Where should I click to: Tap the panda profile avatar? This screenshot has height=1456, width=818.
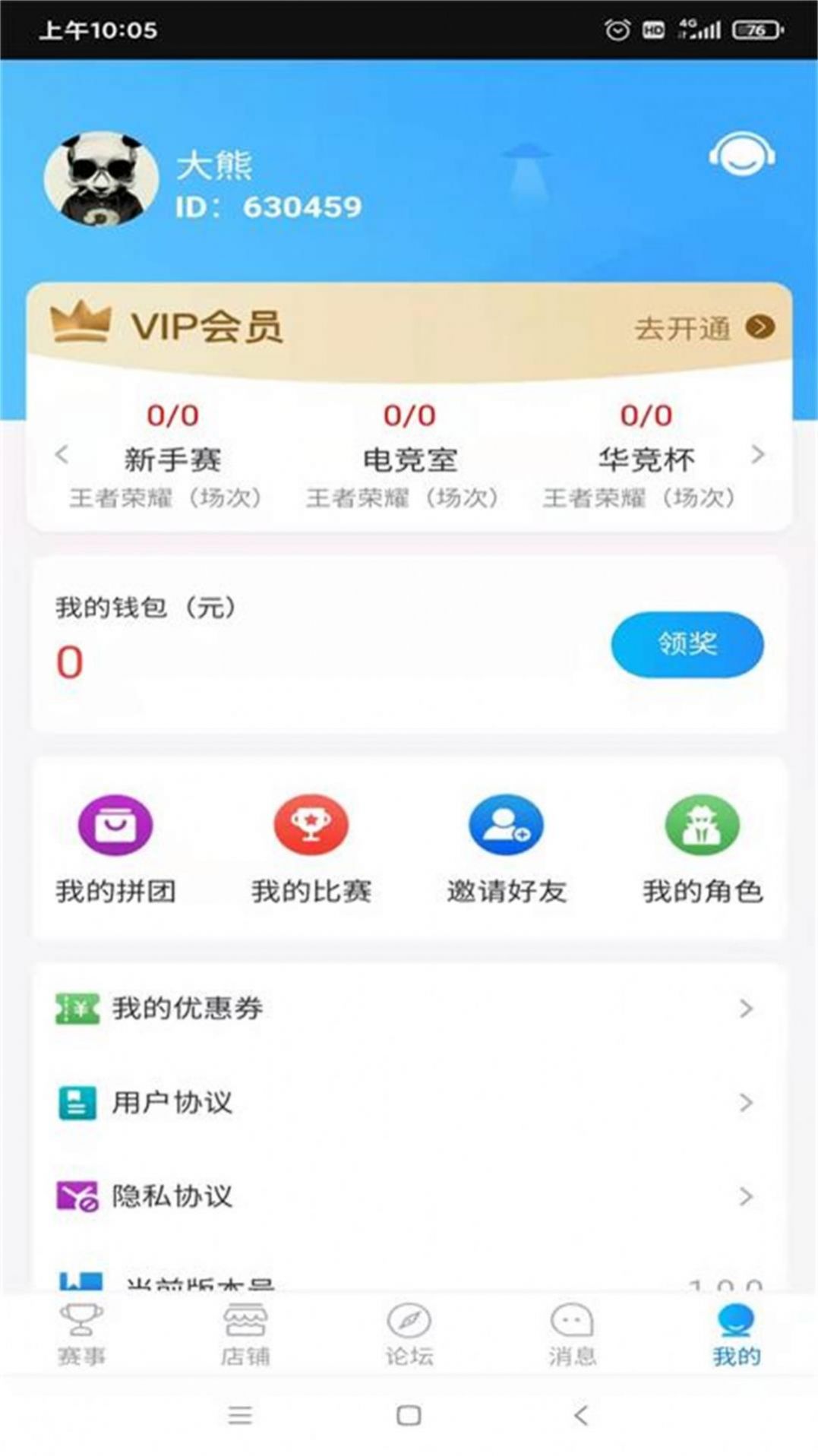pyautogui.click(x=101, y=180)
